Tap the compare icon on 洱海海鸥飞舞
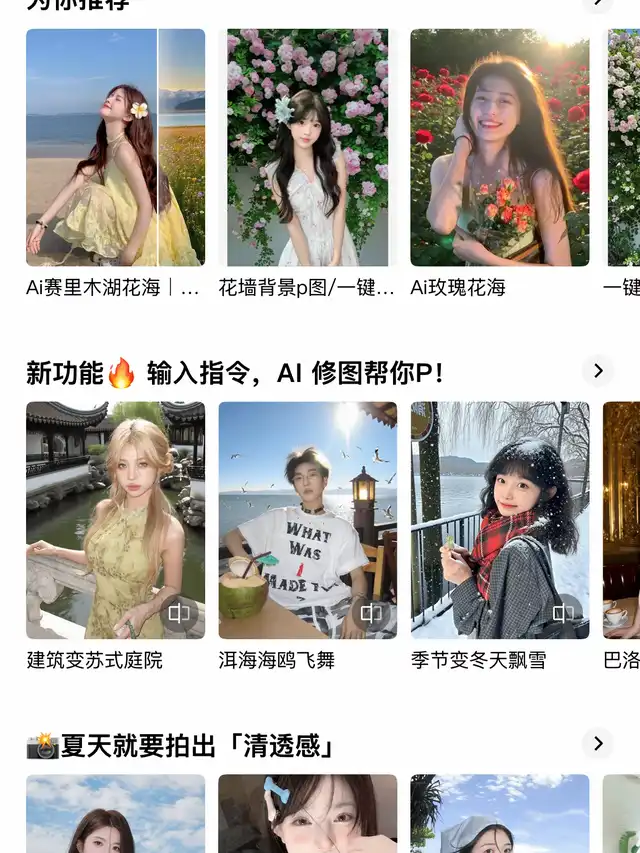This screenshot has width=640, height=853. 371,613
